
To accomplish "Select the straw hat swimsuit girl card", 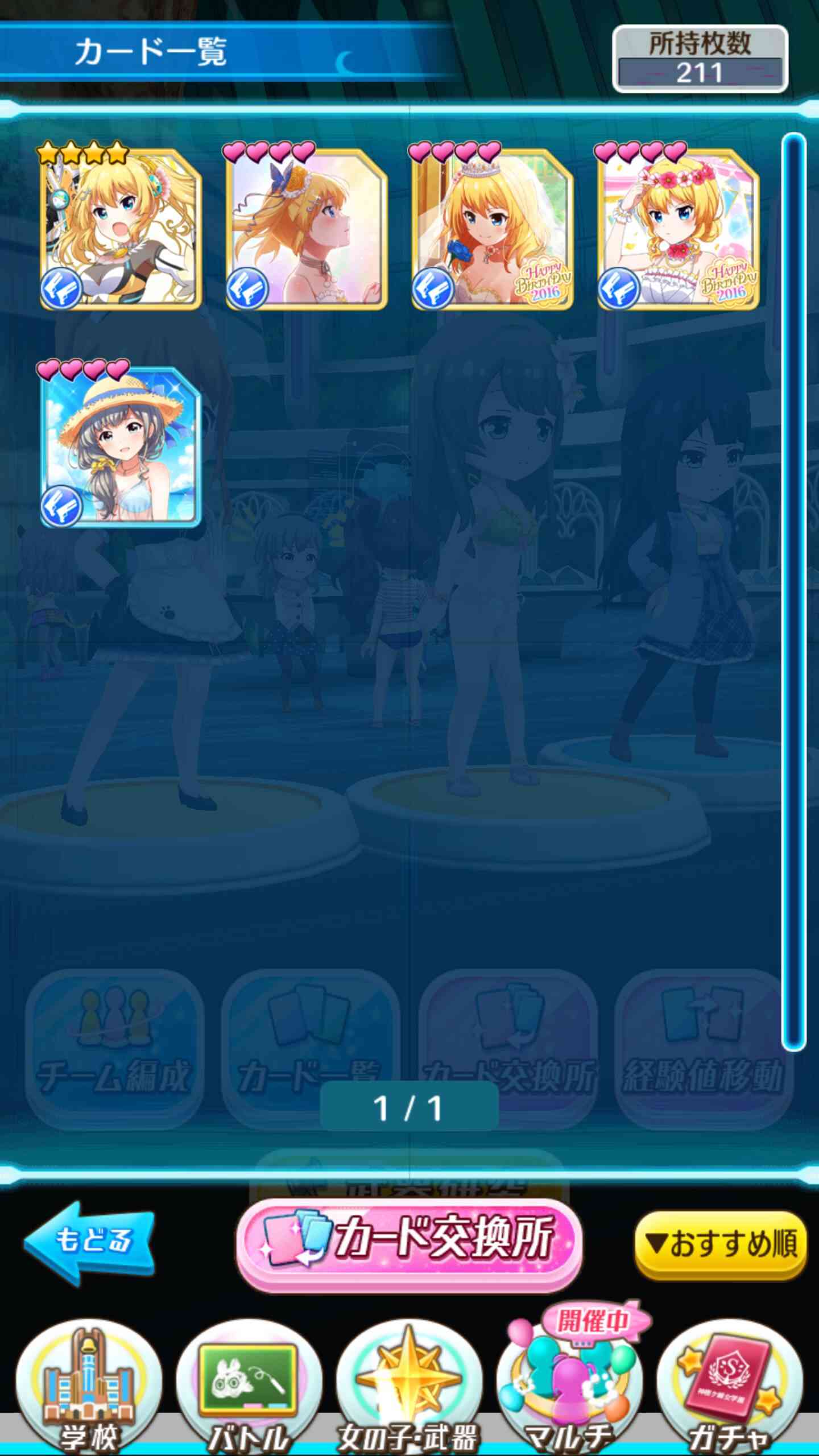I will point(121,444).
